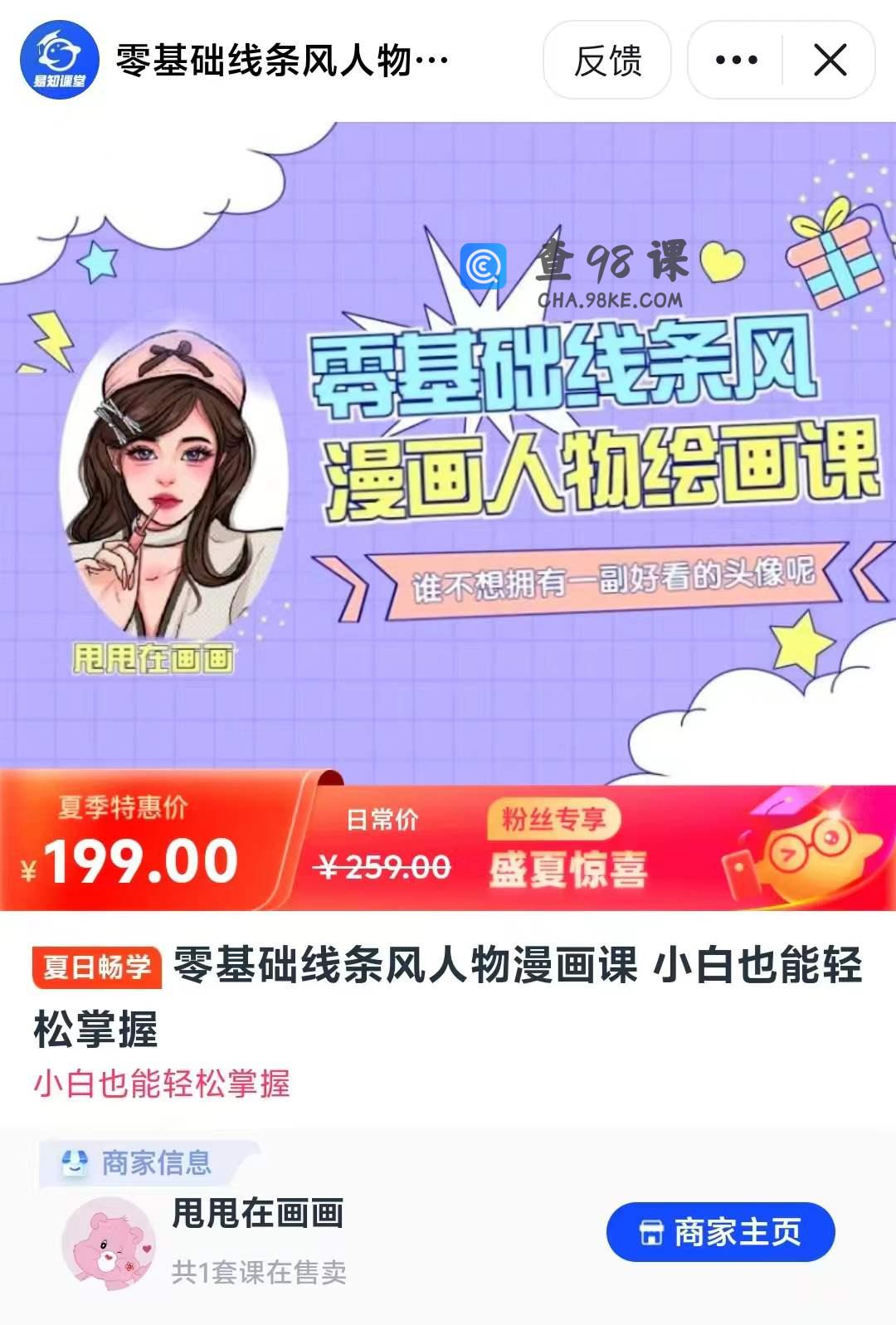Image resolution: width=896 pixels, height=1325 pixels.
Task: Tap the 反馈 feedback button
Action: (x=607, y=61)
